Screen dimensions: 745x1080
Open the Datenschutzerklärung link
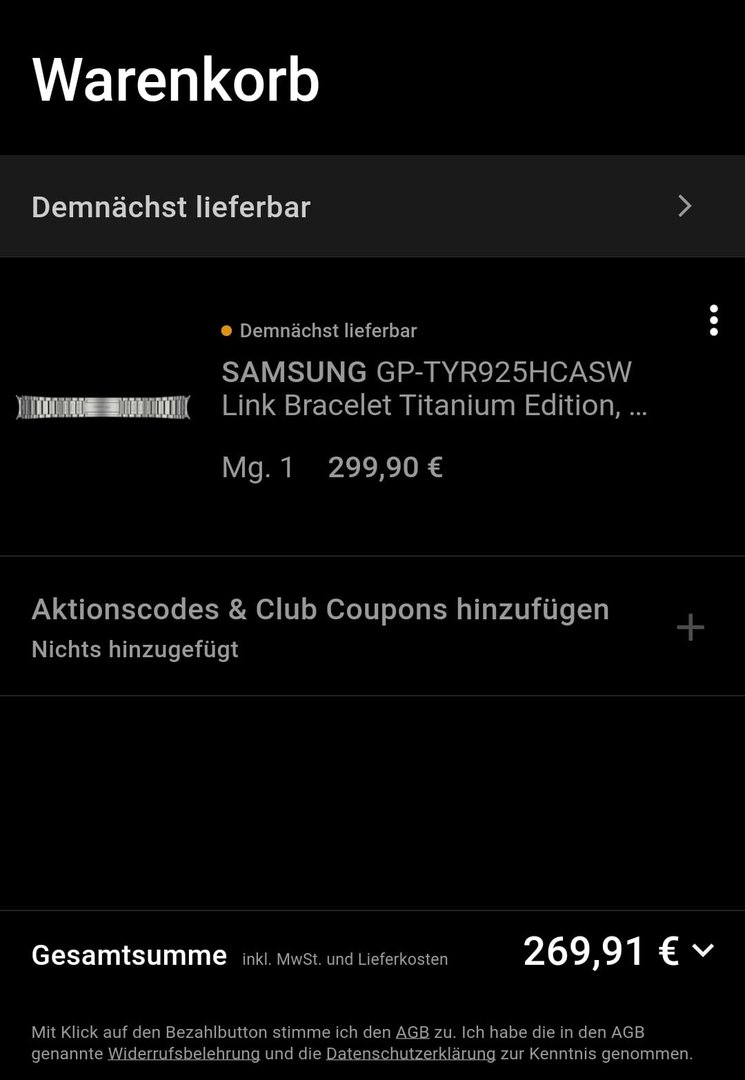click(x=410, y=1054)
